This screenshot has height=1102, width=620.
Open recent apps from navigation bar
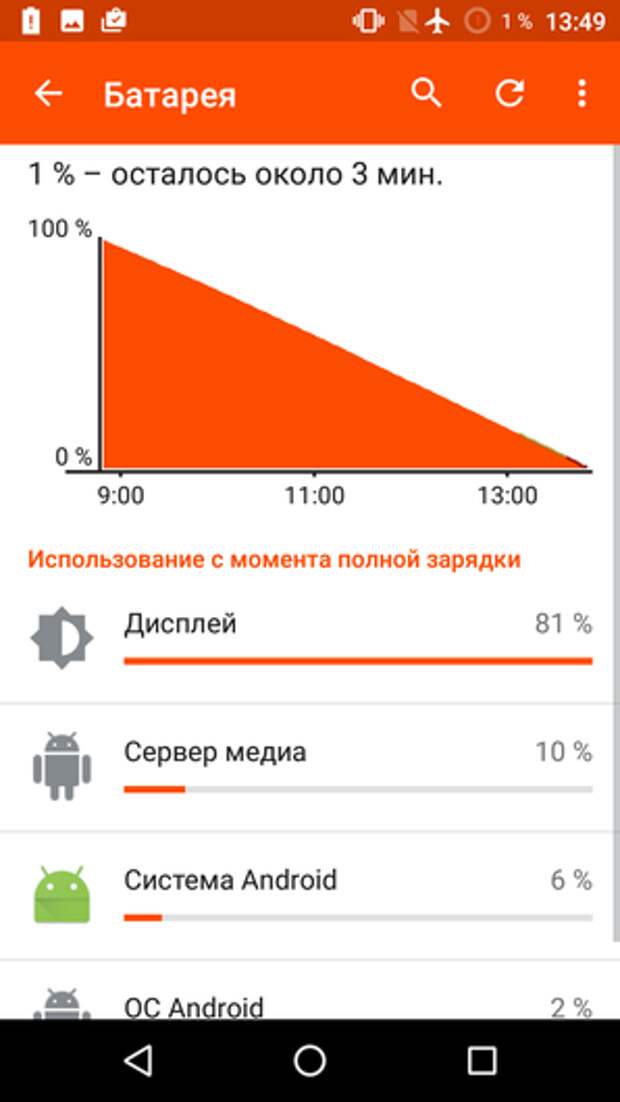coord(482,1060)
